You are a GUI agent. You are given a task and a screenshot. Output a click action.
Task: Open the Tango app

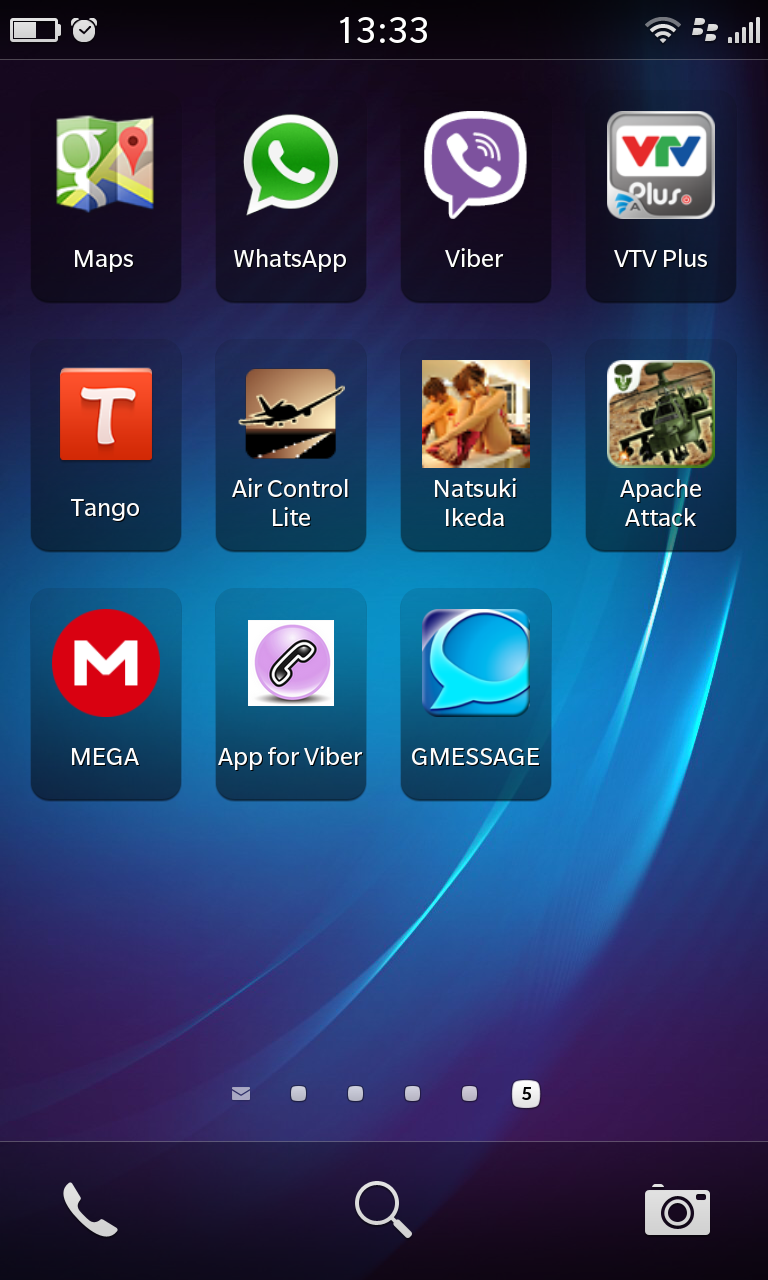point(105,445)
